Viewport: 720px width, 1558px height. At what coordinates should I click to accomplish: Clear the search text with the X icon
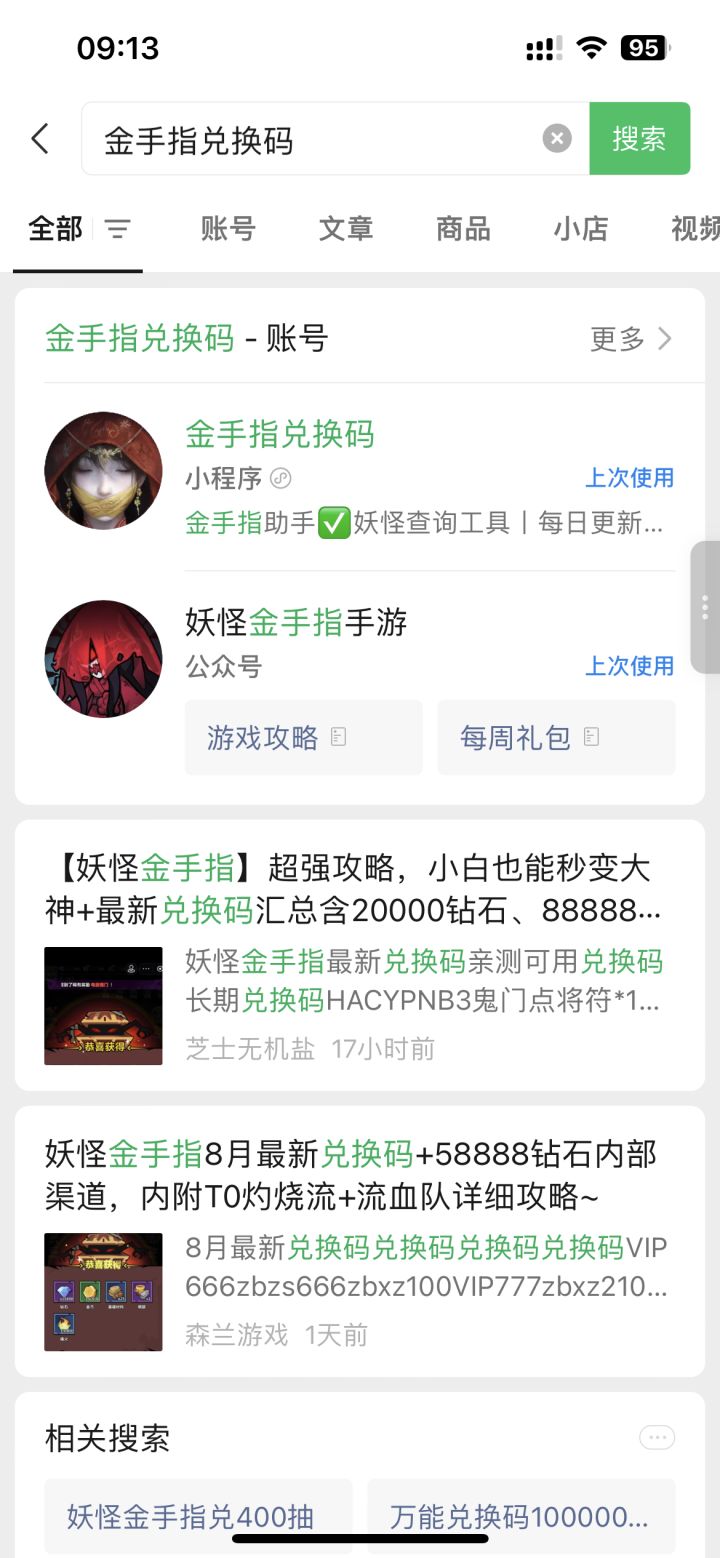(557, 139)
